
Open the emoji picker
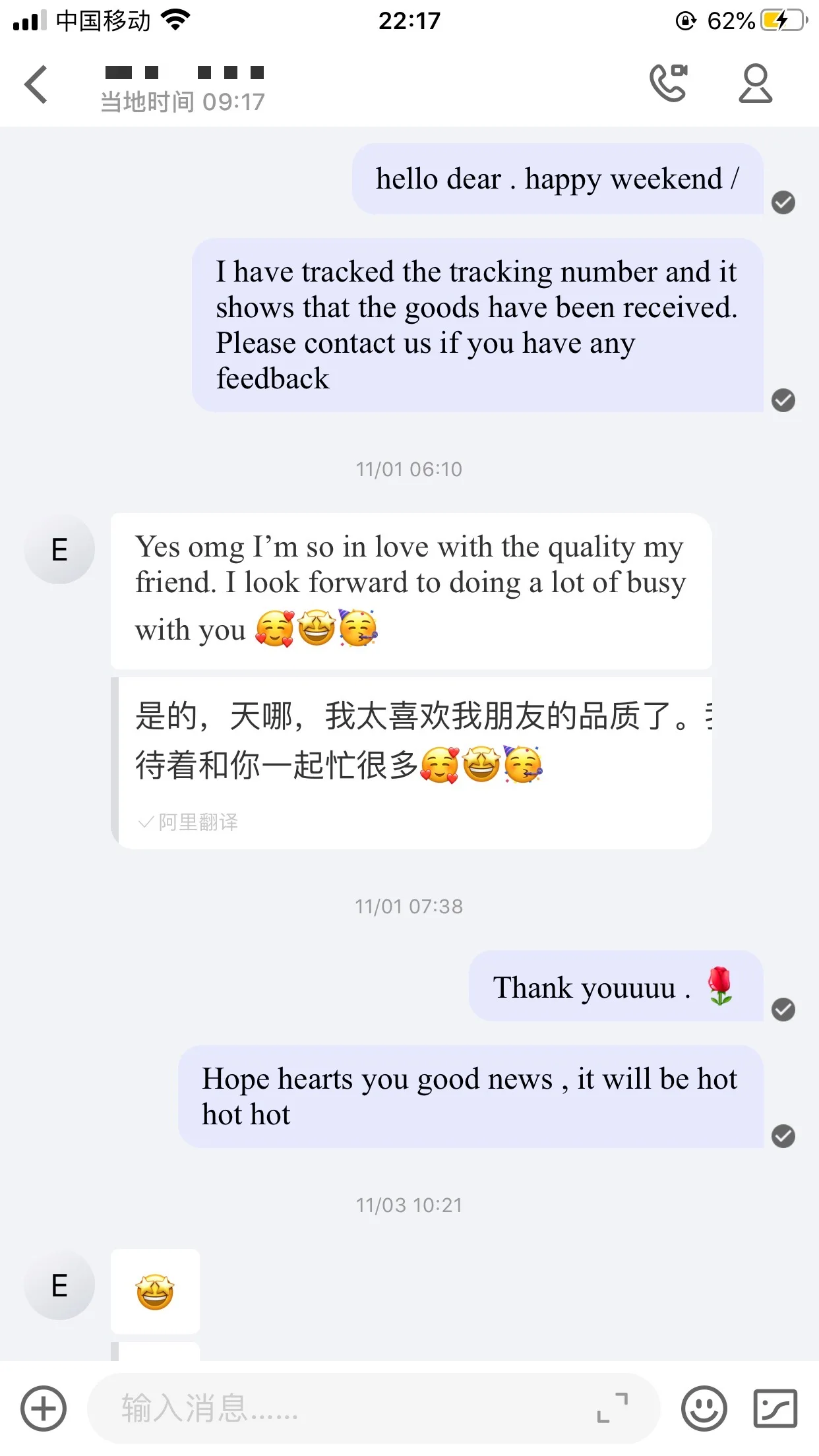pyautogui.click(x=704, y=1409)
